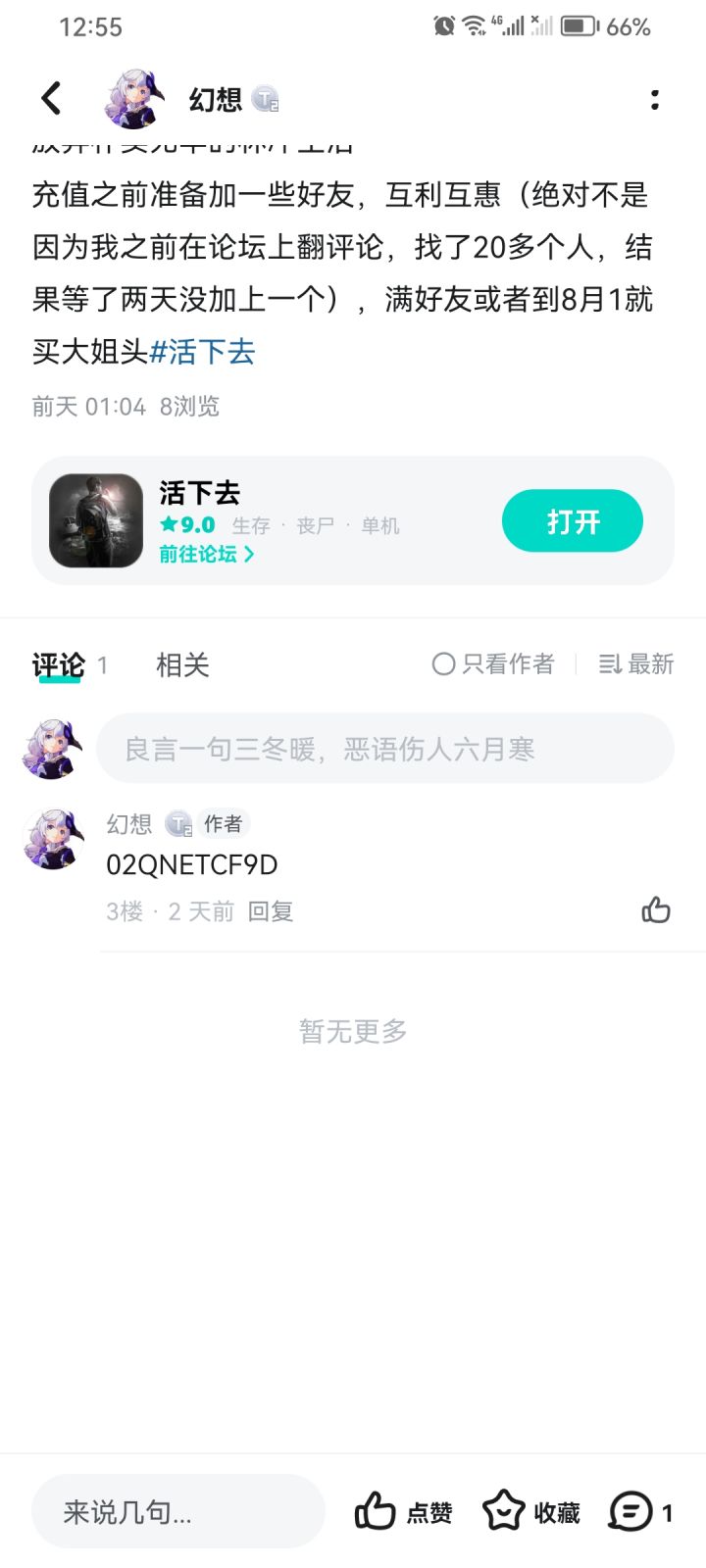Open the 来说几句 input box
Screen dimensions: 706x1568
tap(177, 1512)
